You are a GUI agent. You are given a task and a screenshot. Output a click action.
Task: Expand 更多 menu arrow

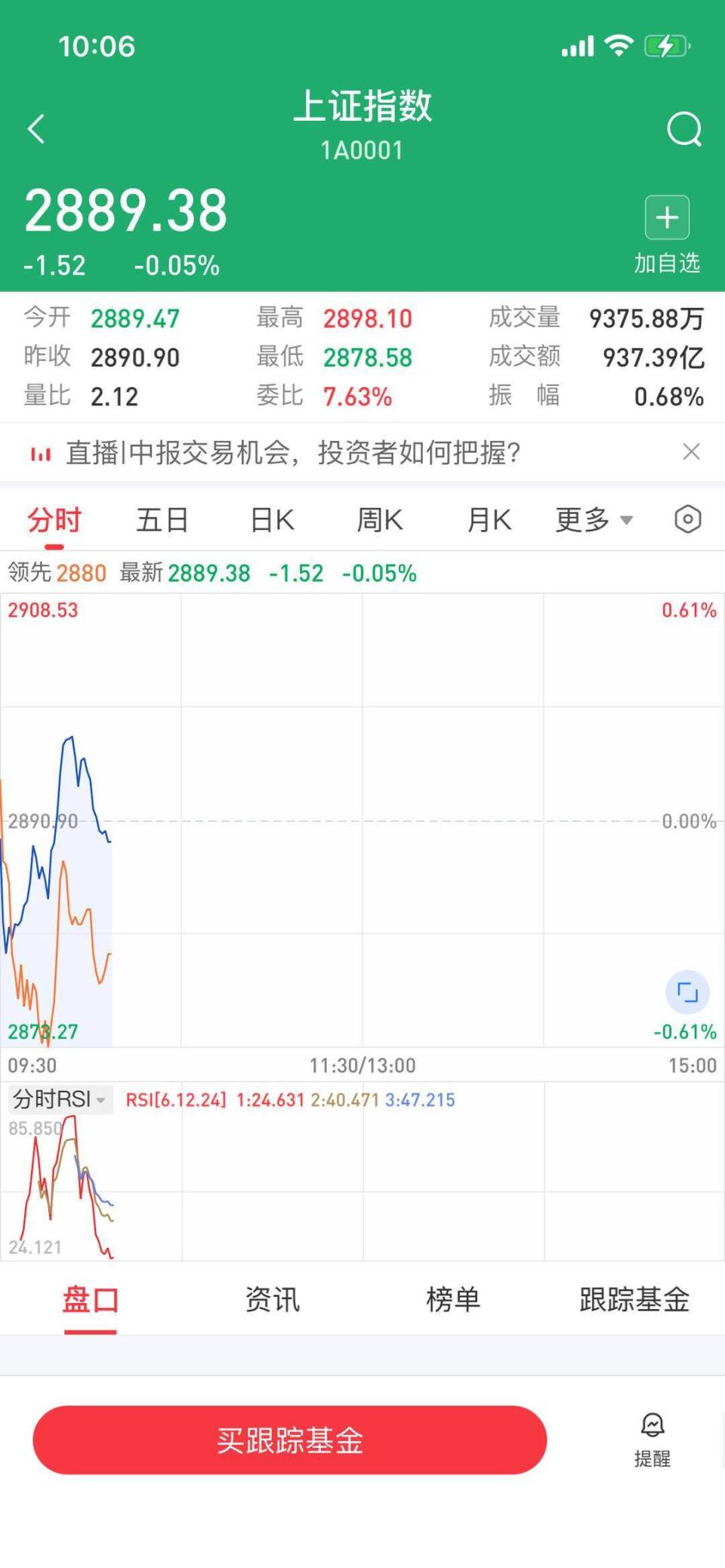coord(625,521)
